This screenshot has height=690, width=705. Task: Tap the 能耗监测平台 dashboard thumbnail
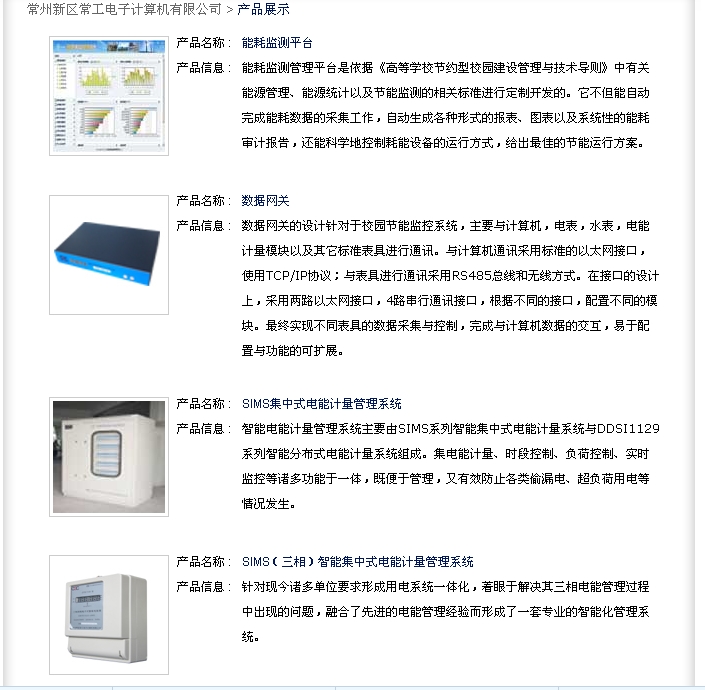coord(109,96)
